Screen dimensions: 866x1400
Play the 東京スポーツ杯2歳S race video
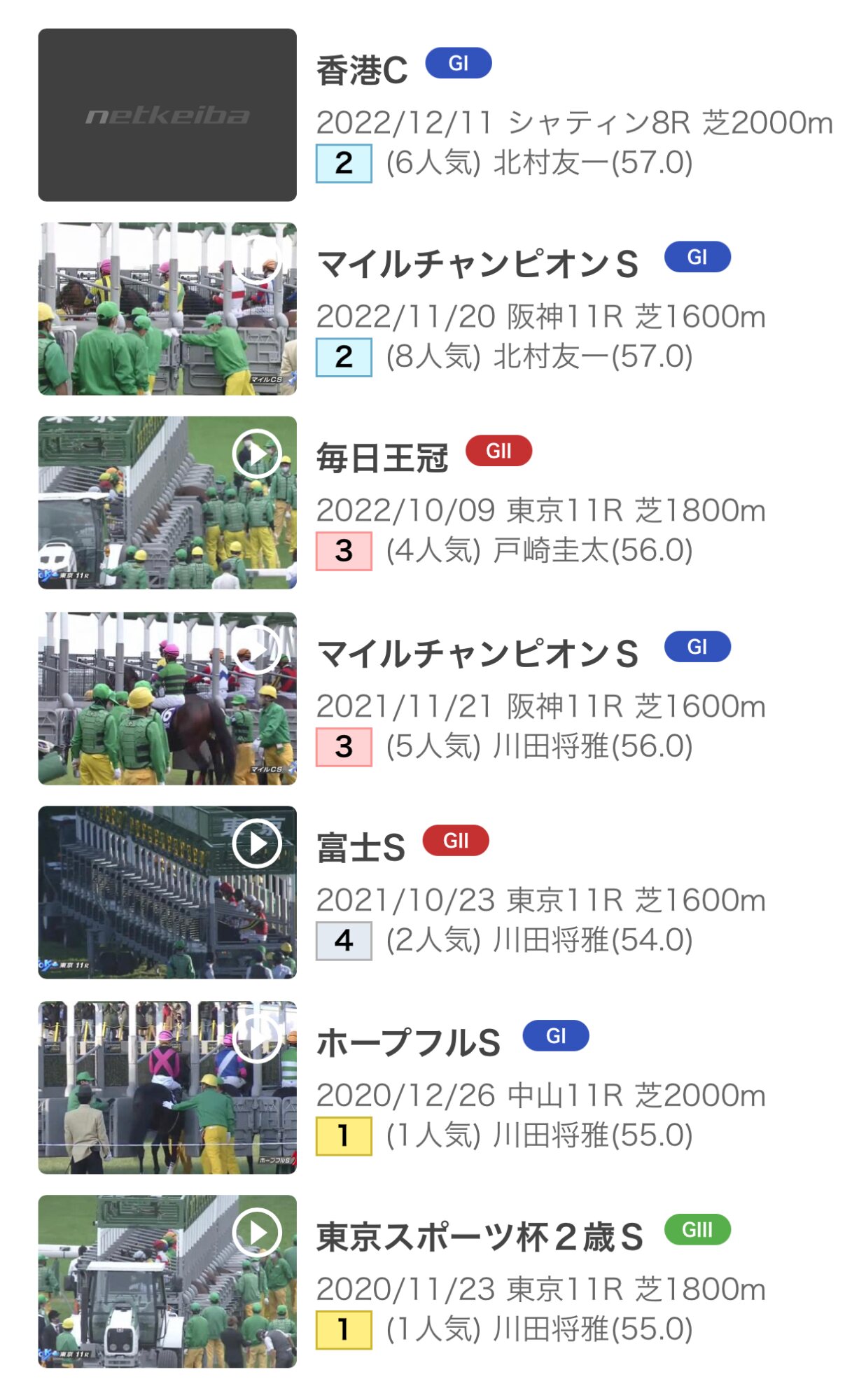tap(257, 1233)
